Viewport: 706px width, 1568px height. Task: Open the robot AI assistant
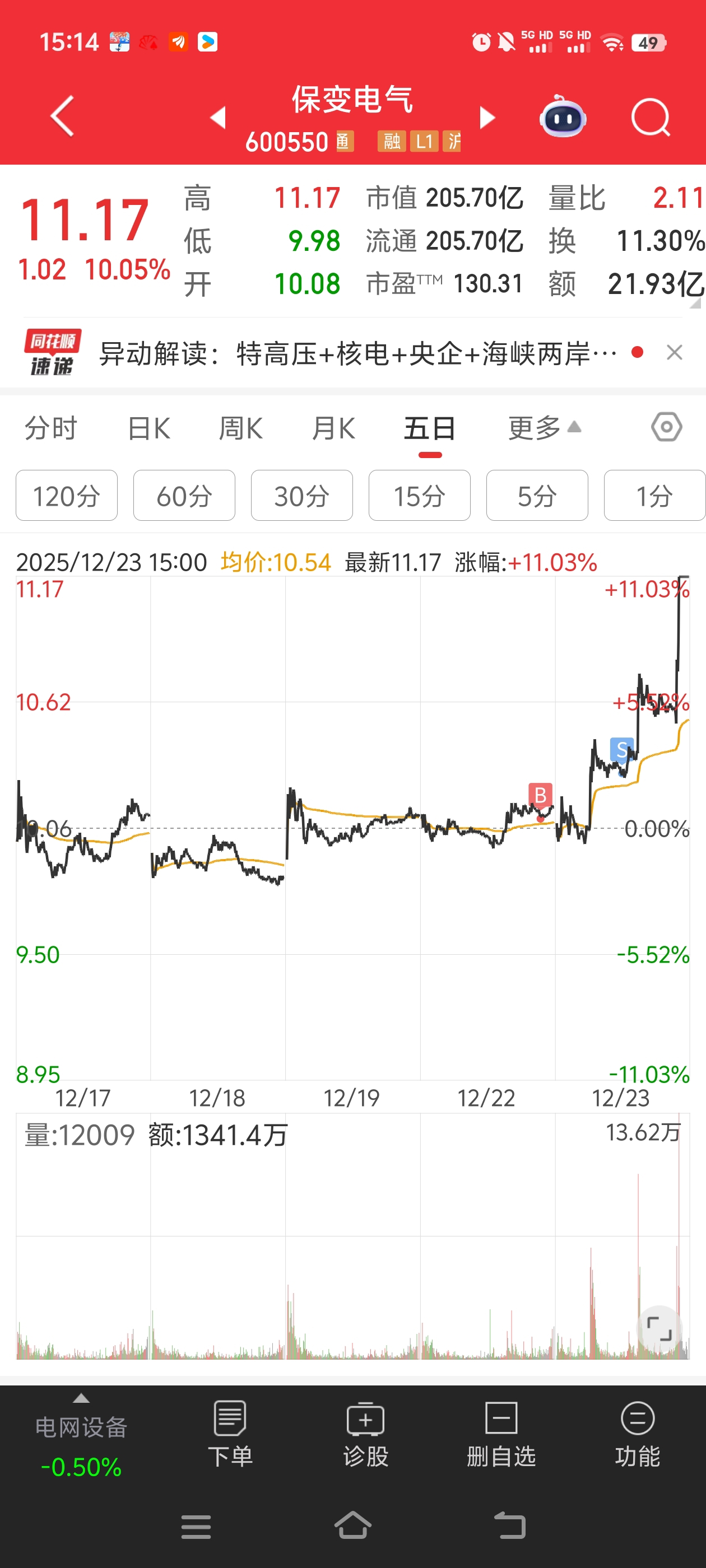coord(563,117)
